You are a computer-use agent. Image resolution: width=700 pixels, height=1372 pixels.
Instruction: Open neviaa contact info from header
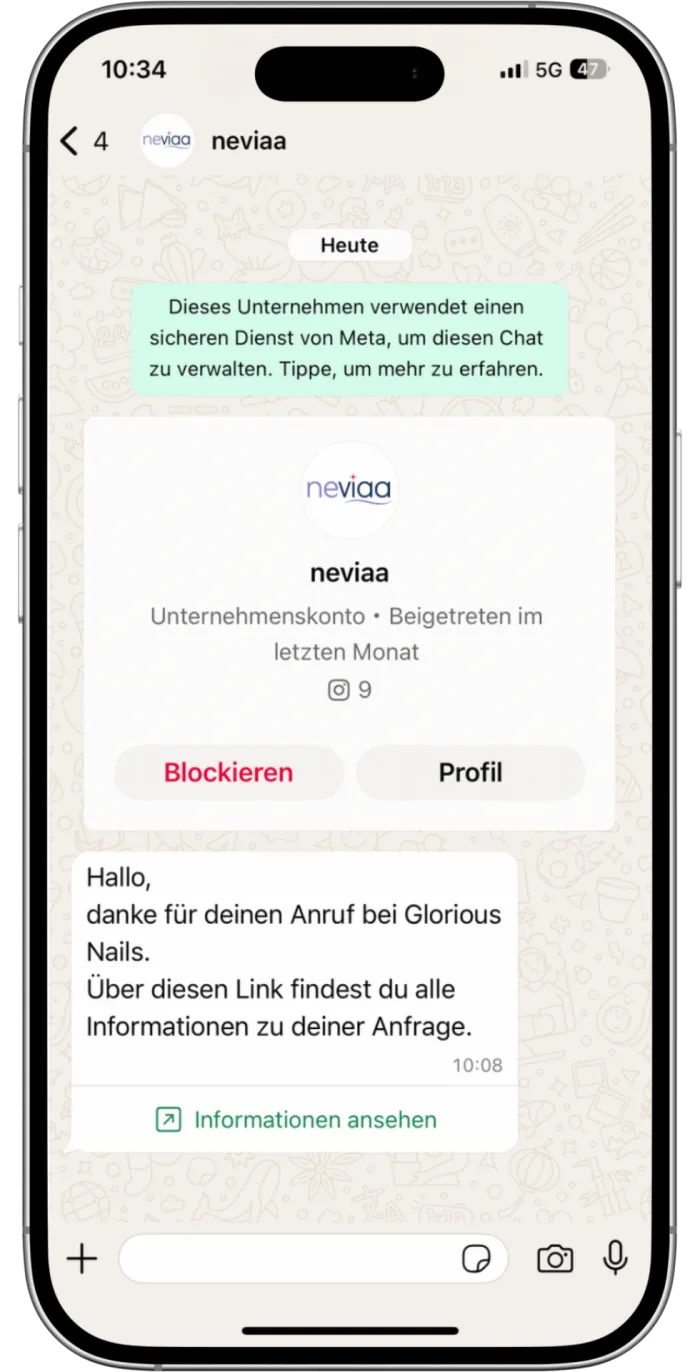coord(248,141)
